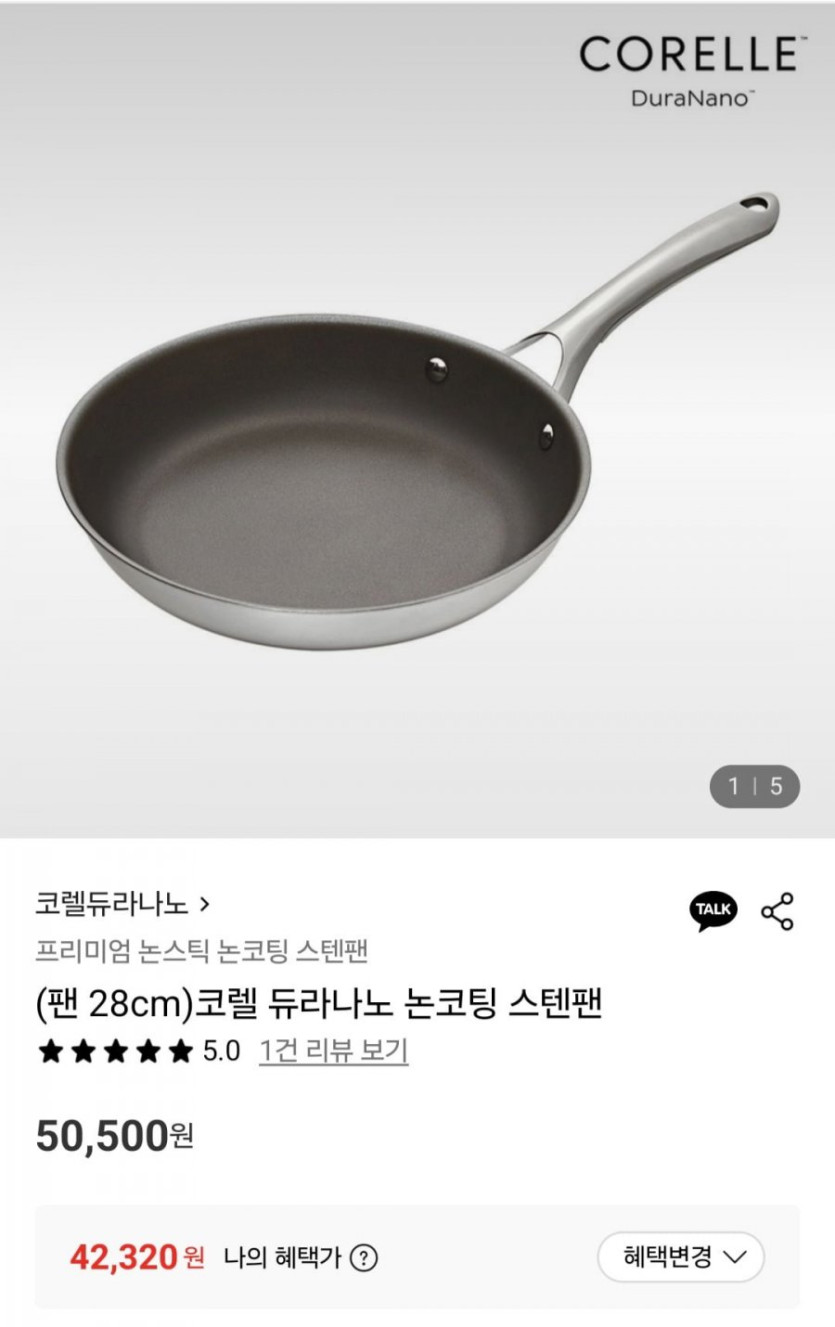
Task: Open the 코렐듀라나노 brand page link
Action: coord(122,905)
